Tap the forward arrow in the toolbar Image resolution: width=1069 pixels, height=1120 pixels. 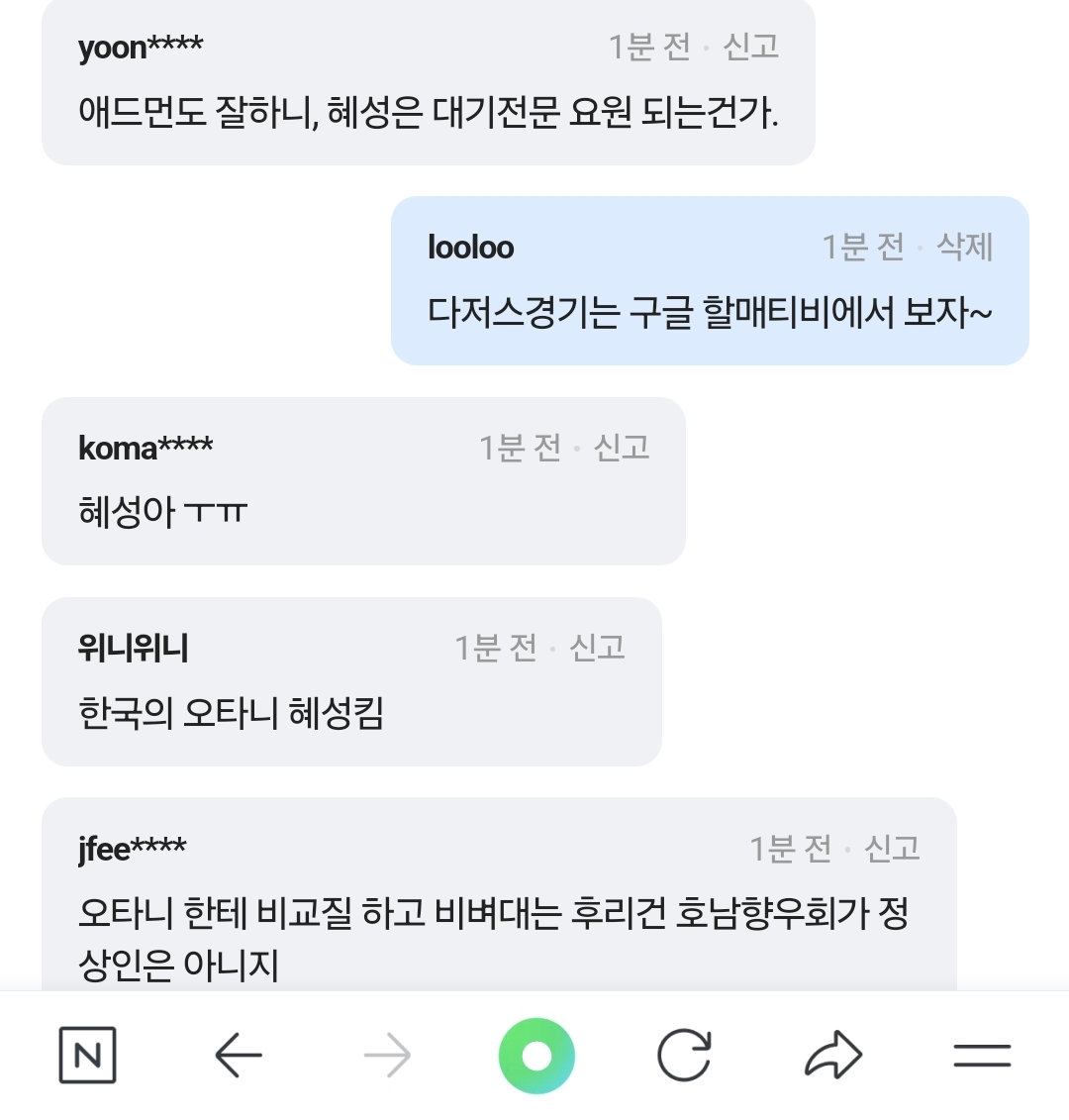pos(387,1055)
